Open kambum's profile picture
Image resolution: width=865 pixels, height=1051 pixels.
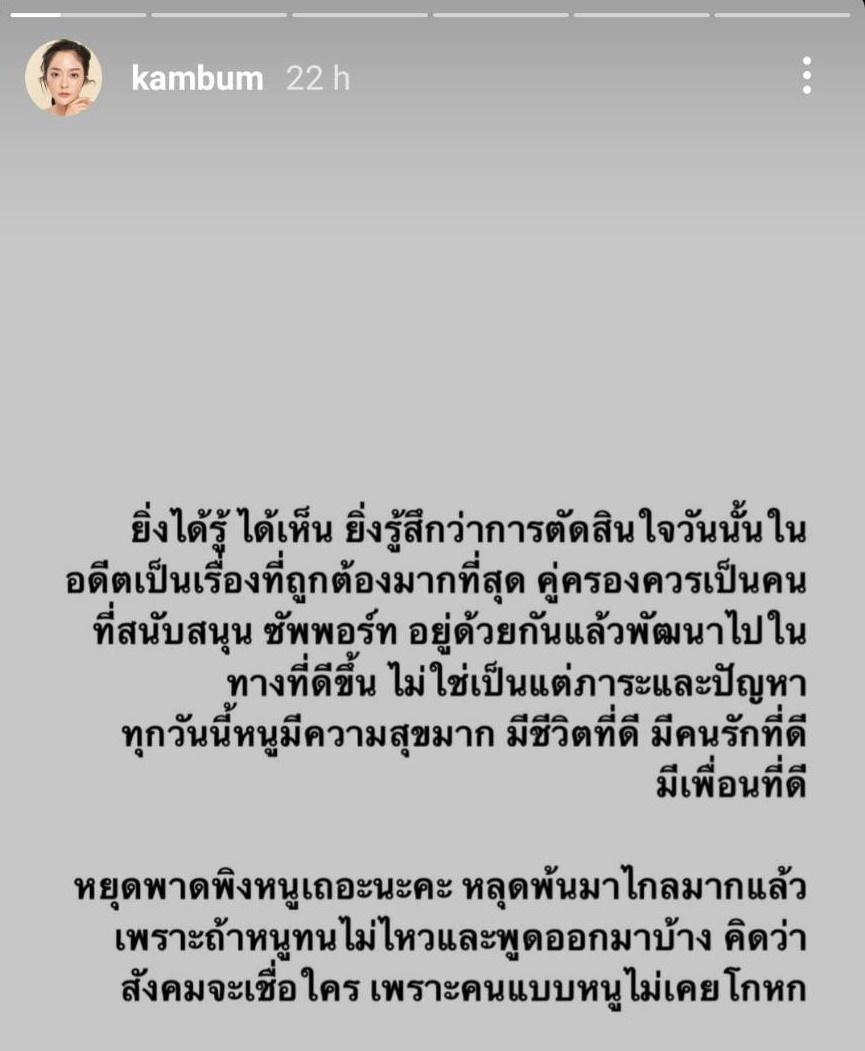tap(63, 78)
